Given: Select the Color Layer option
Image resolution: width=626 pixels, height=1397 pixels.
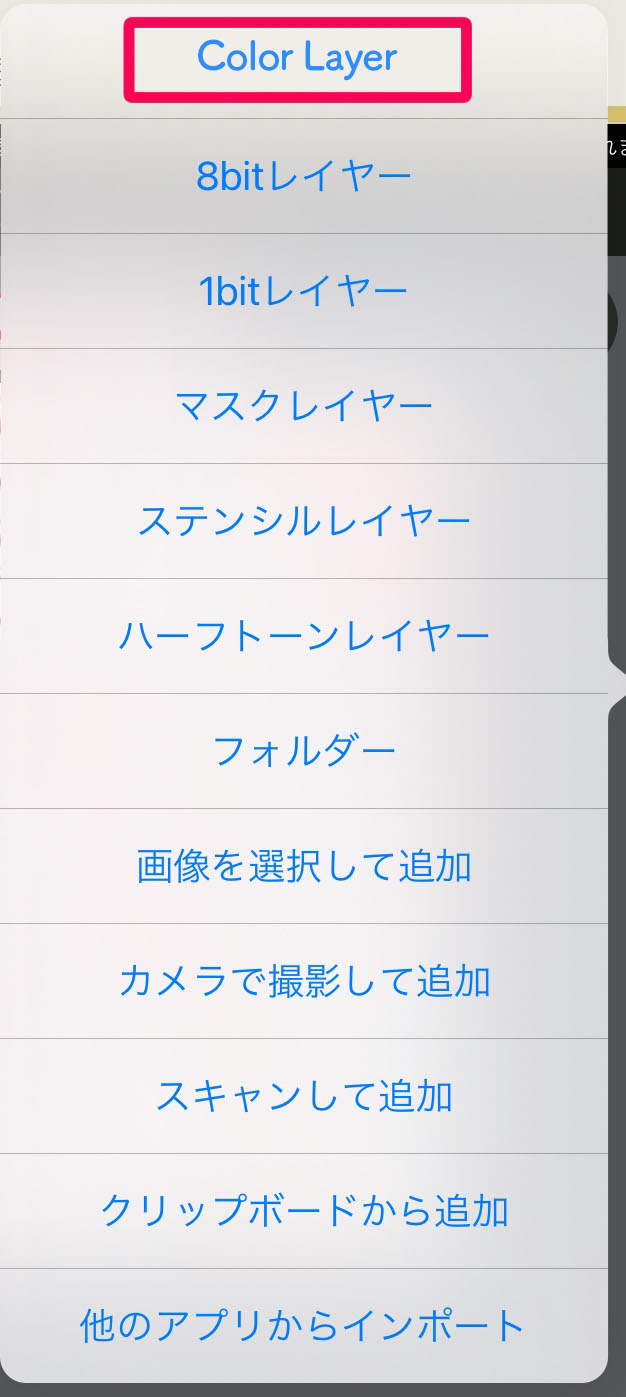Looking at the screenshot, I should coord(304,60).
